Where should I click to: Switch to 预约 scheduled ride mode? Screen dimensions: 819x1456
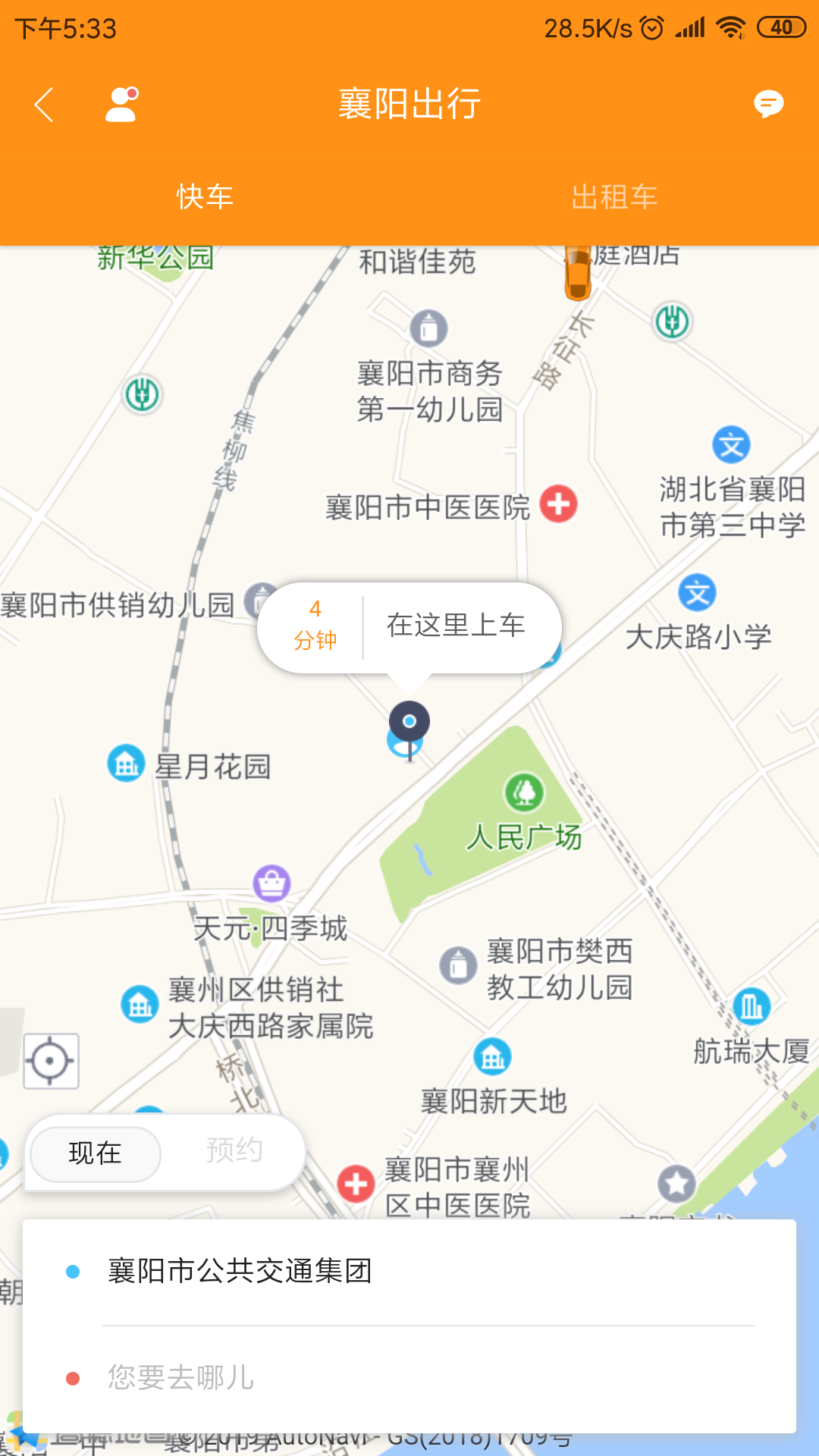point(234,1150)
